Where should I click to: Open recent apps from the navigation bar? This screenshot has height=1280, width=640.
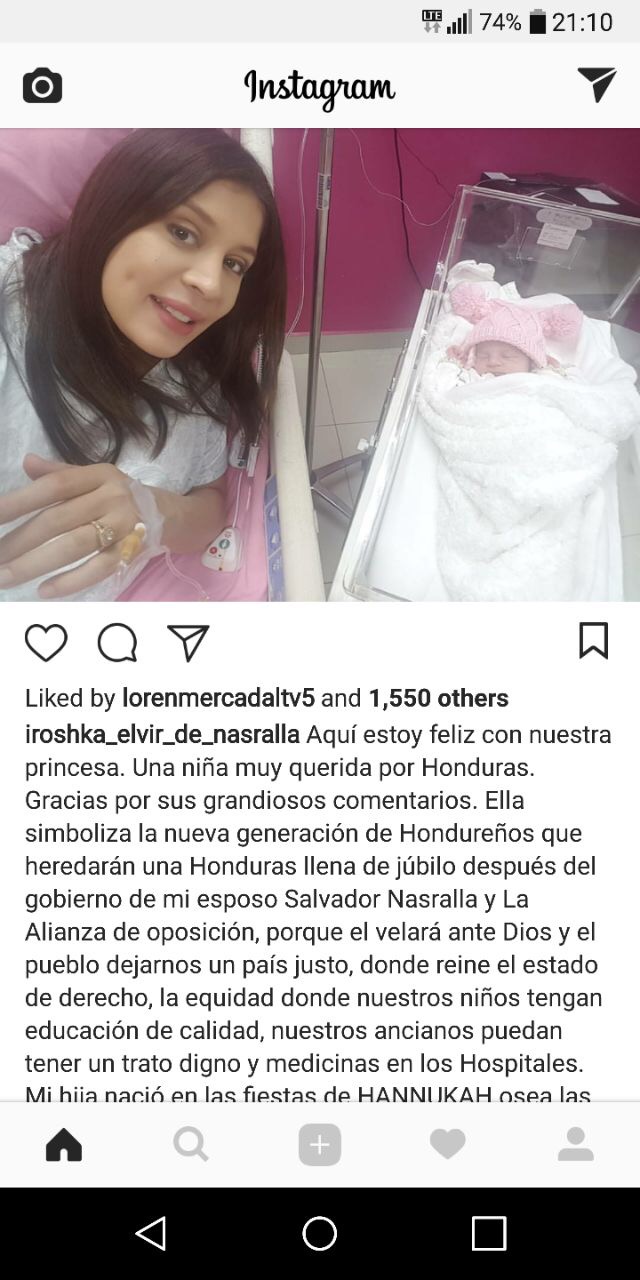489,1234
